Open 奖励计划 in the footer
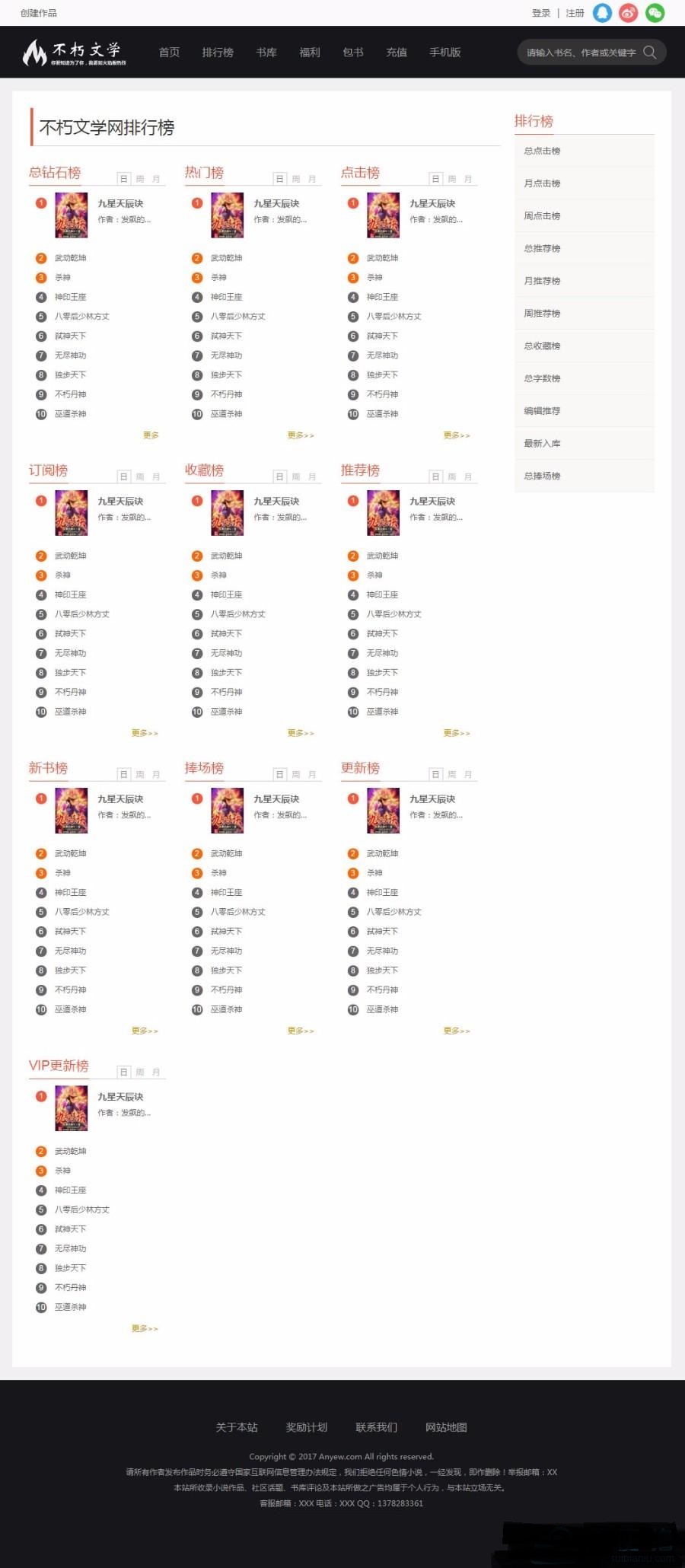This screenshot has height=1568, width=685. [x=307, y=1427]
